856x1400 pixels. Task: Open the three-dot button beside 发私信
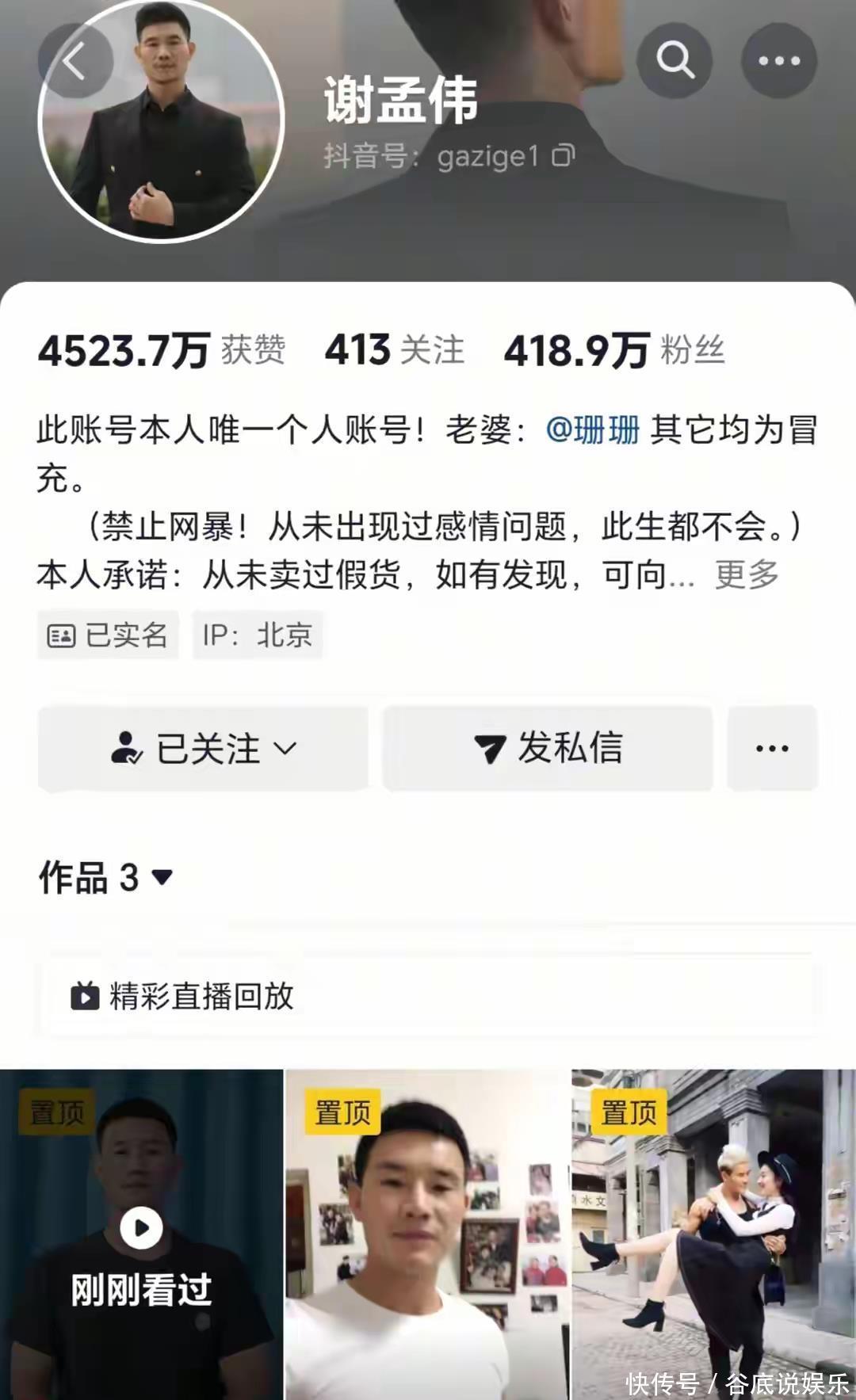(x=772, y=748)
